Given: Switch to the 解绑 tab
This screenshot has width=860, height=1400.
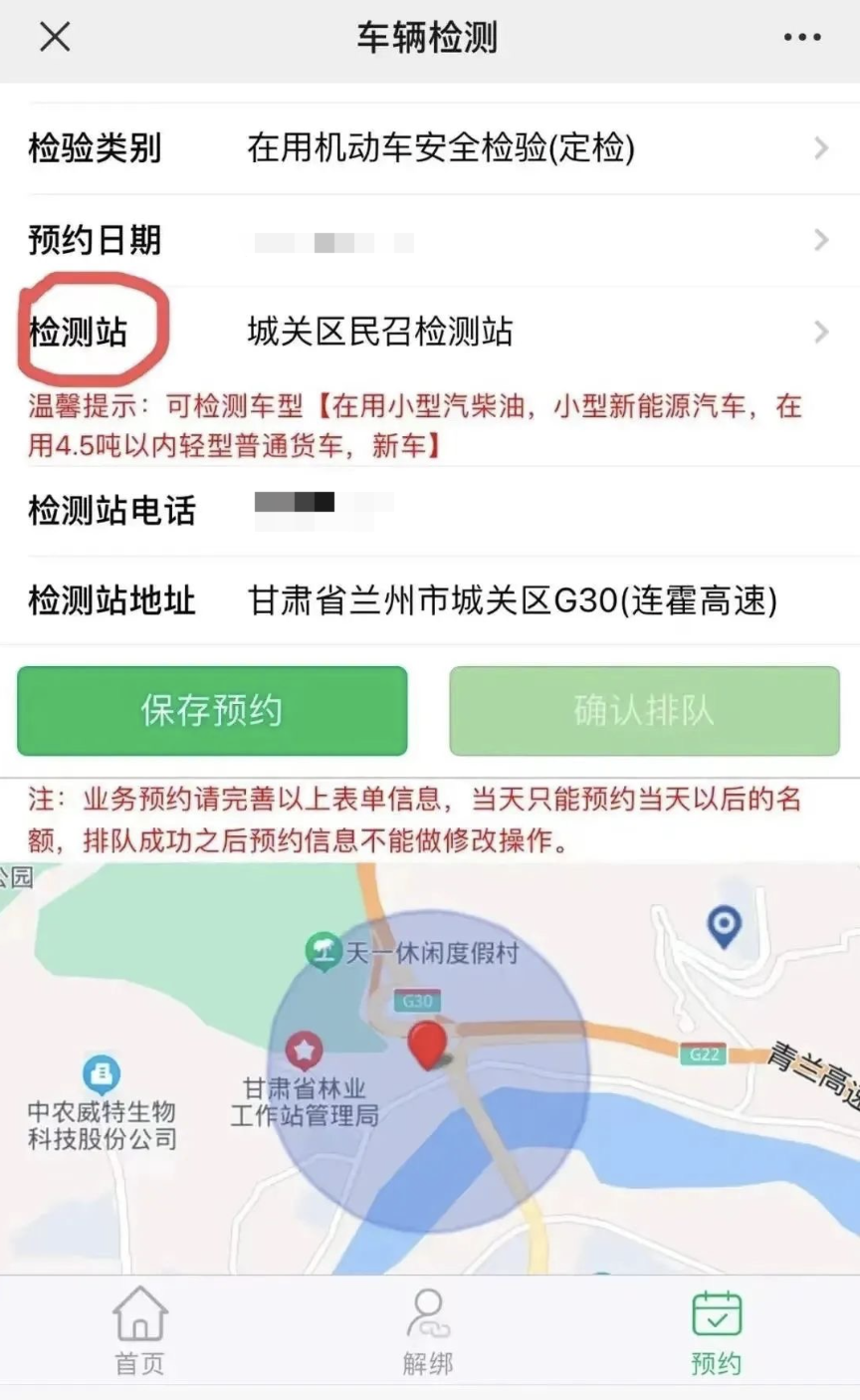Looking at the screenshot, I should pyautogui.click(x=428, y=1329).
